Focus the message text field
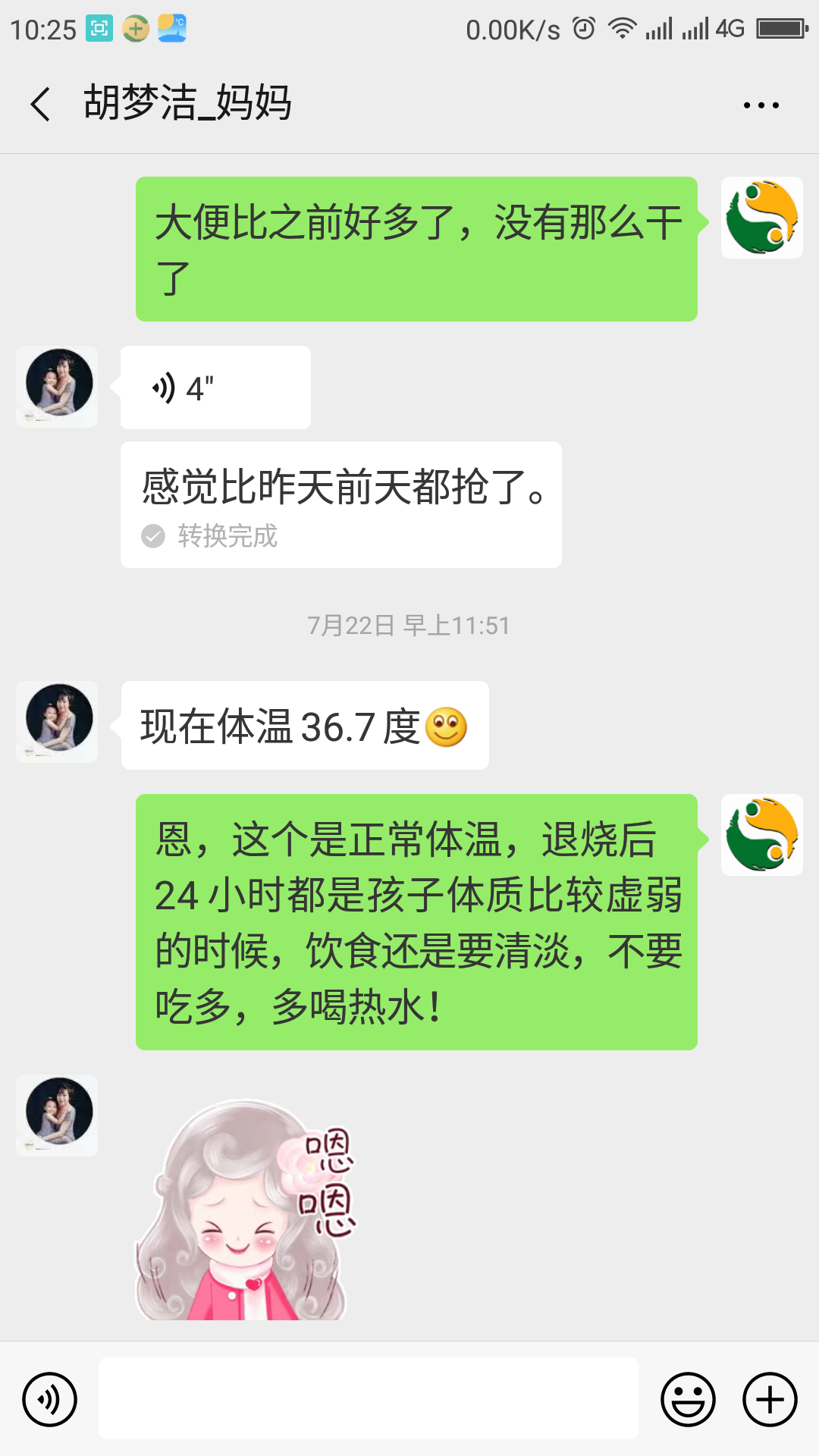The height and width of the screenshot is (1456, 819). click(369, 1399)
